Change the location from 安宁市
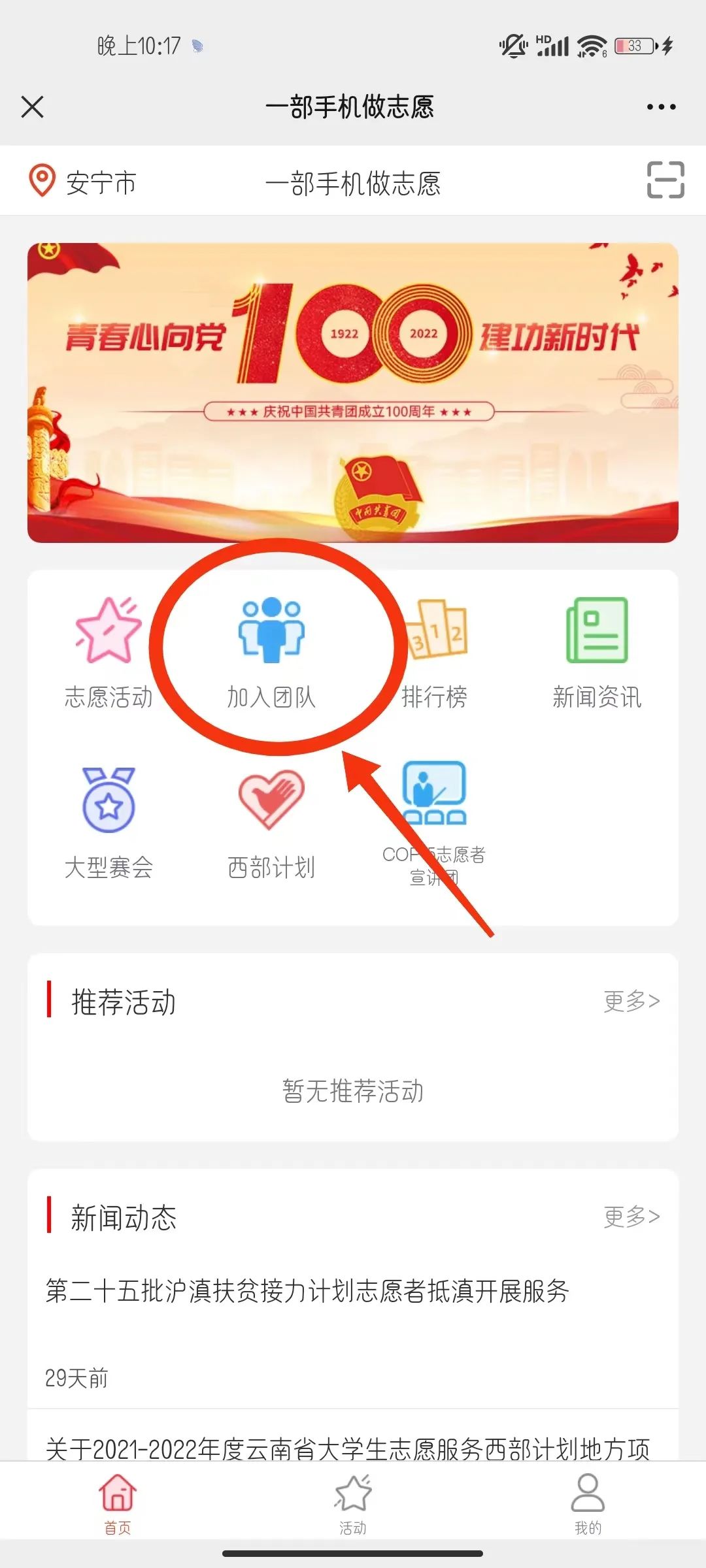The height and width of the screenshot is (1568, 706). coord(83,182)
